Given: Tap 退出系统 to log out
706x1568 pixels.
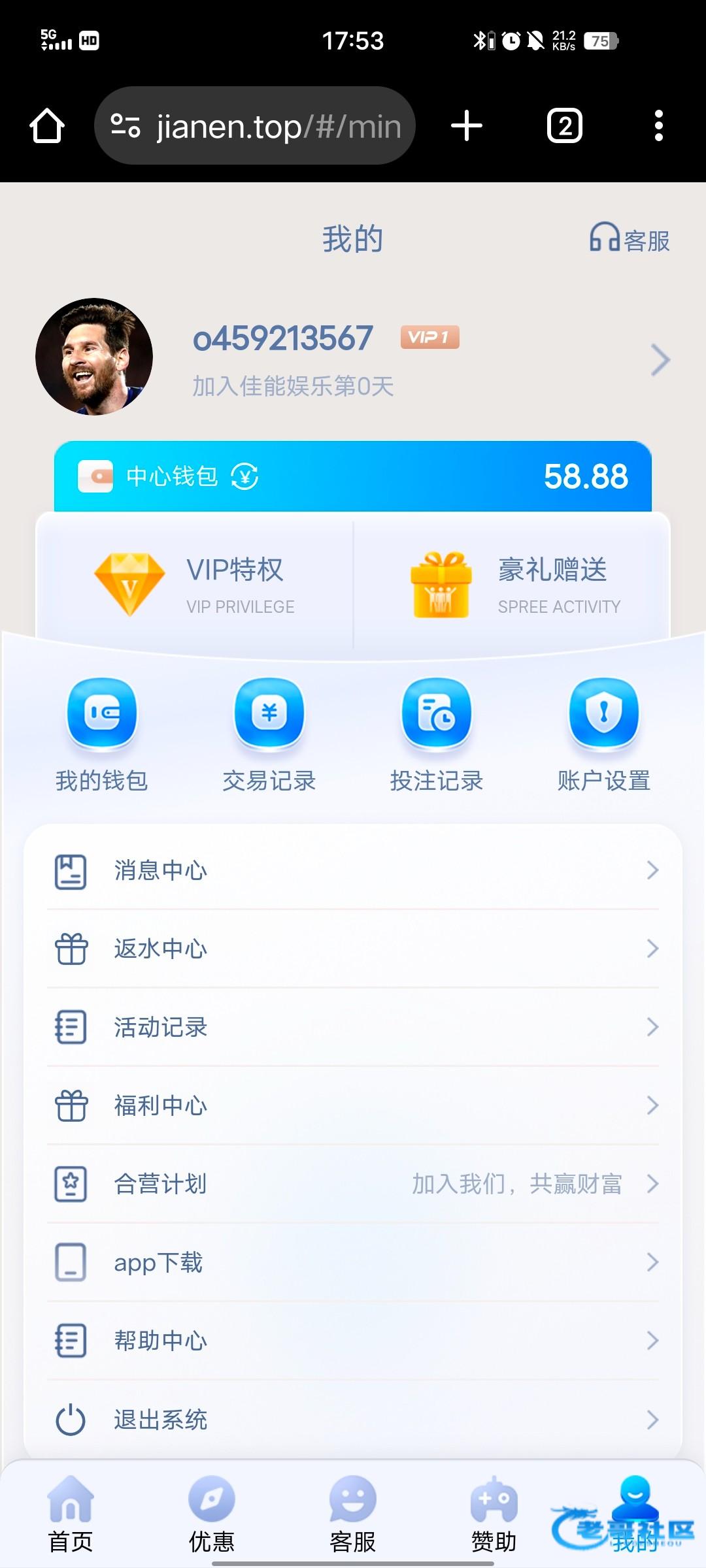Looking at the screenshot, I should coord(353,1419).
